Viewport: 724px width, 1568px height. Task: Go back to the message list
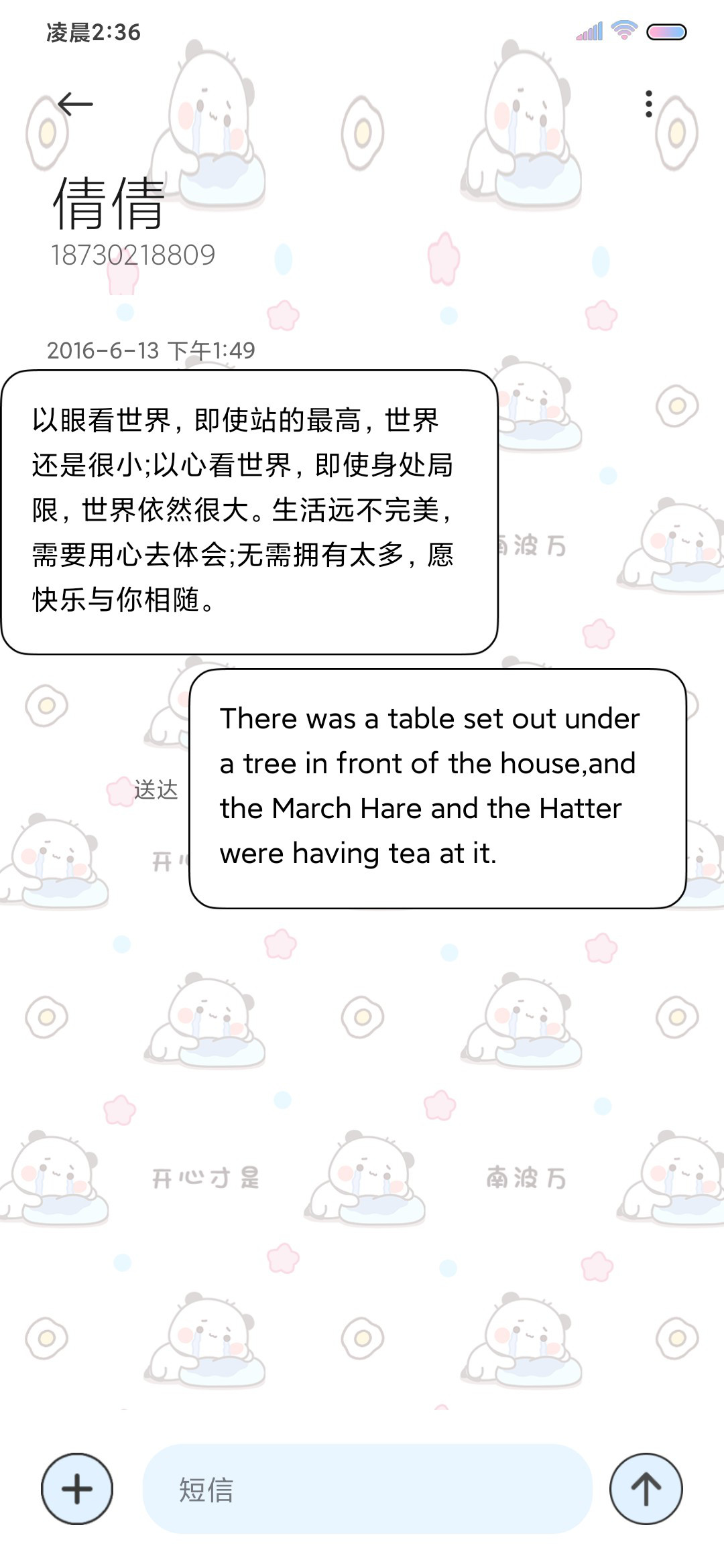[x=75, y=104]
